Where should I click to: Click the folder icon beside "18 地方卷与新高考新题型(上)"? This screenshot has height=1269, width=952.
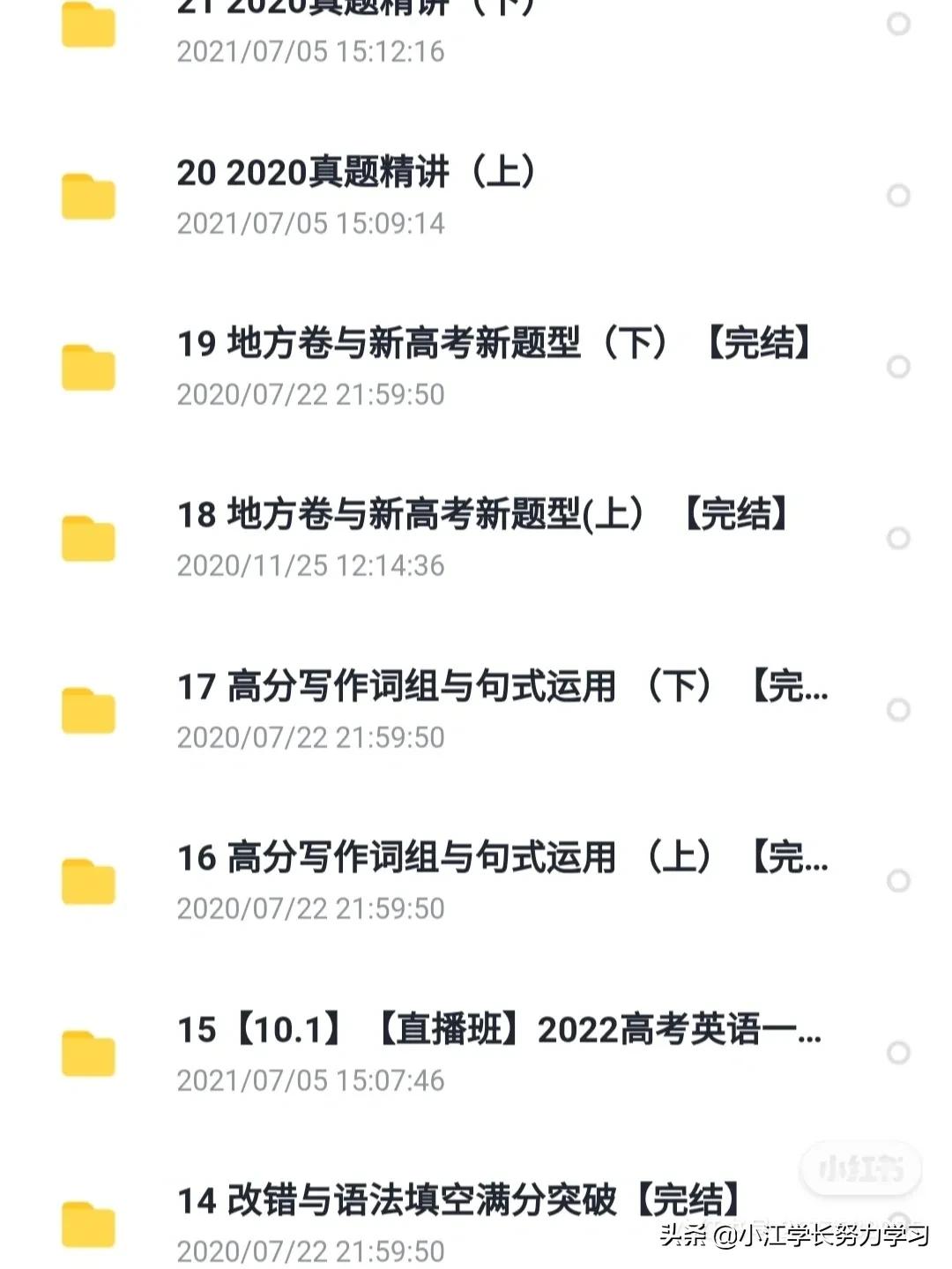86,535
